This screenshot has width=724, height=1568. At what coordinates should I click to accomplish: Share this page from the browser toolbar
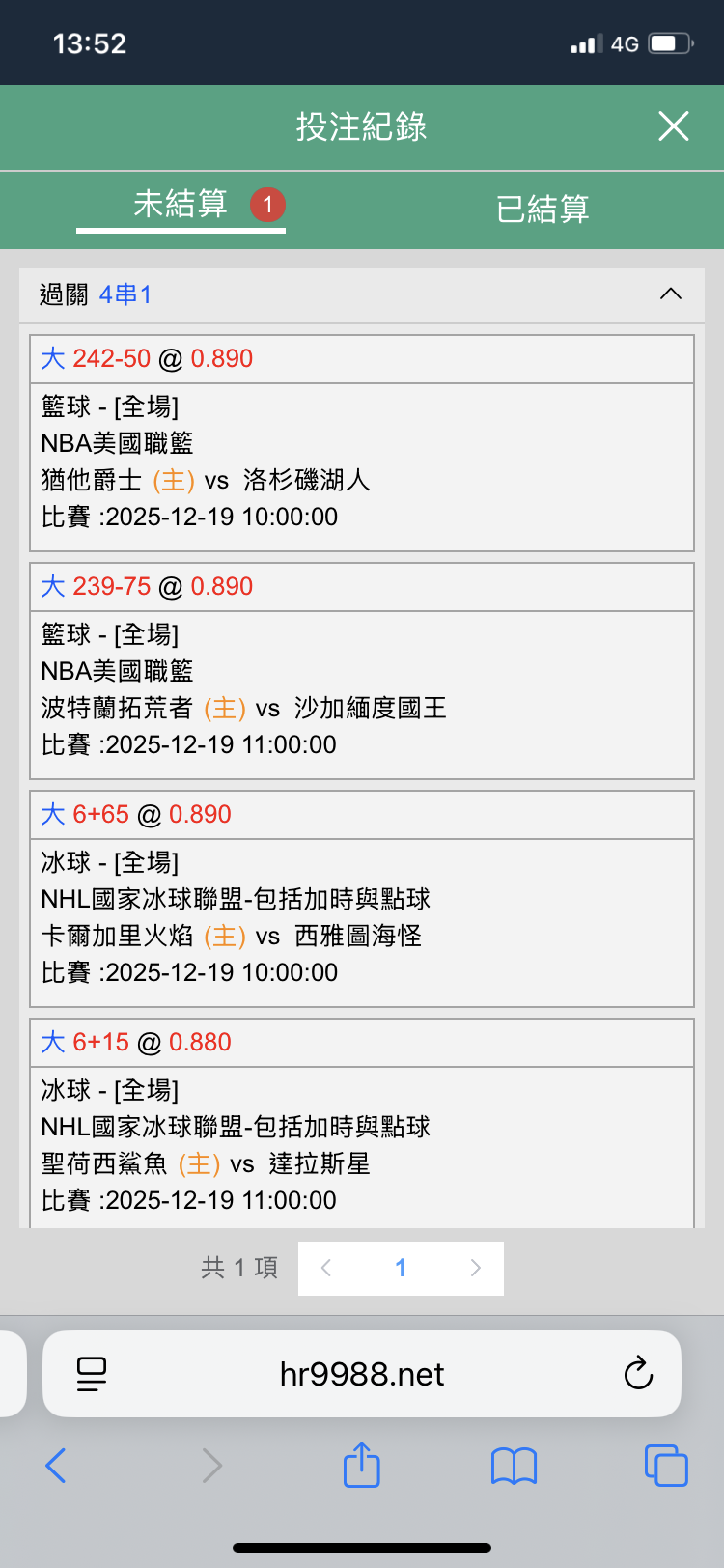362,1465
